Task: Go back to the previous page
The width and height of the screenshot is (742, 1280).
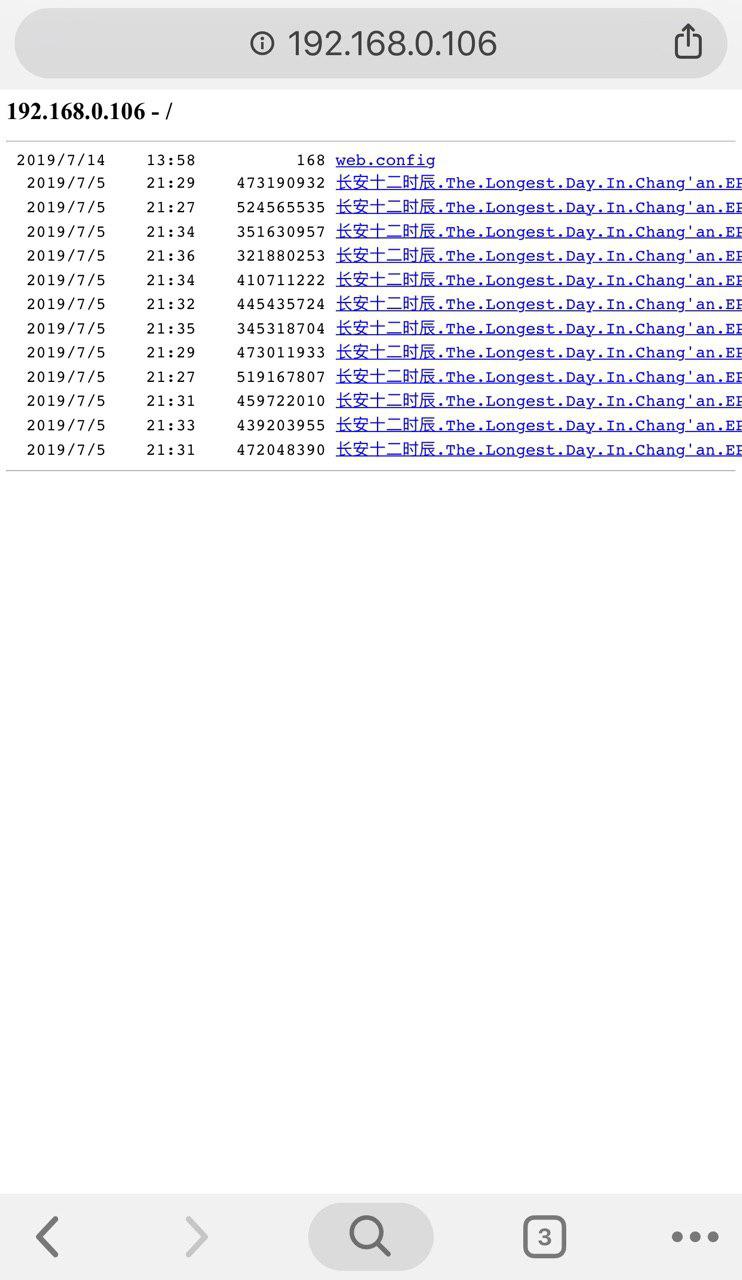Action: point(47,1237)
